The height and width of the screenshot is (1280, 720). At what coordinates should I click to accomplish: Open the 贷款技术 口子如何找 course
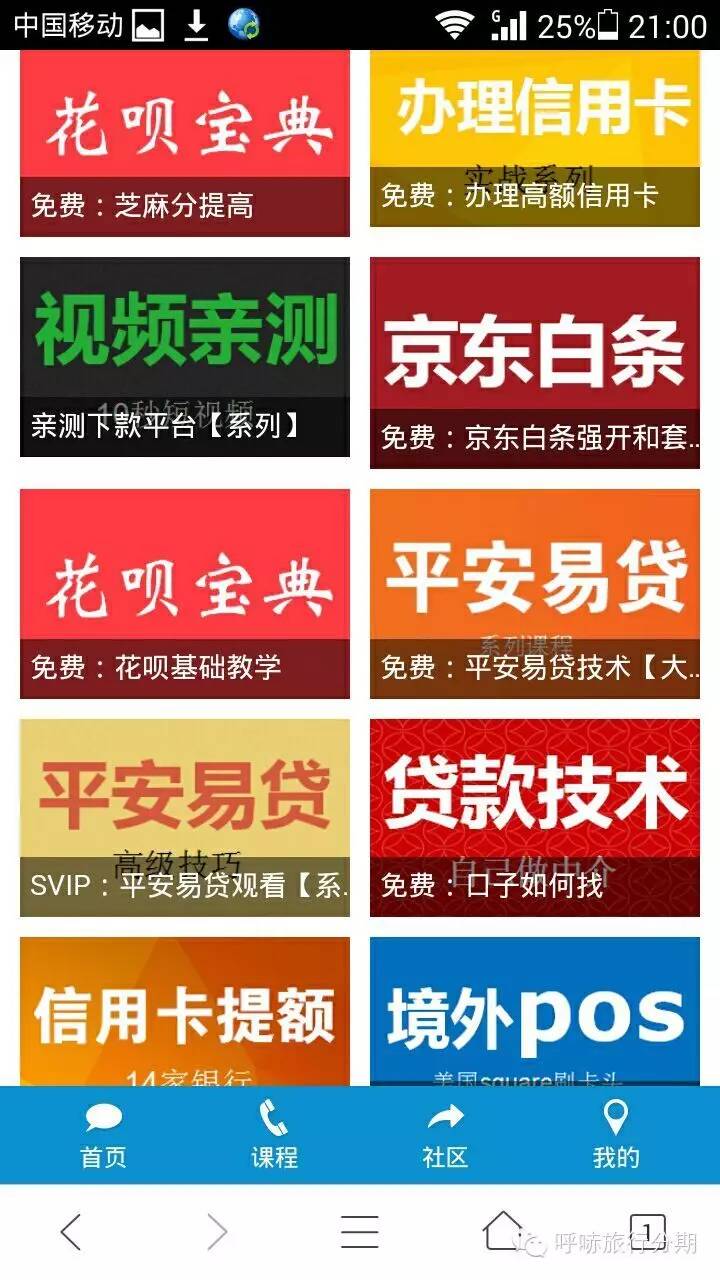click(x=536, y=815)
